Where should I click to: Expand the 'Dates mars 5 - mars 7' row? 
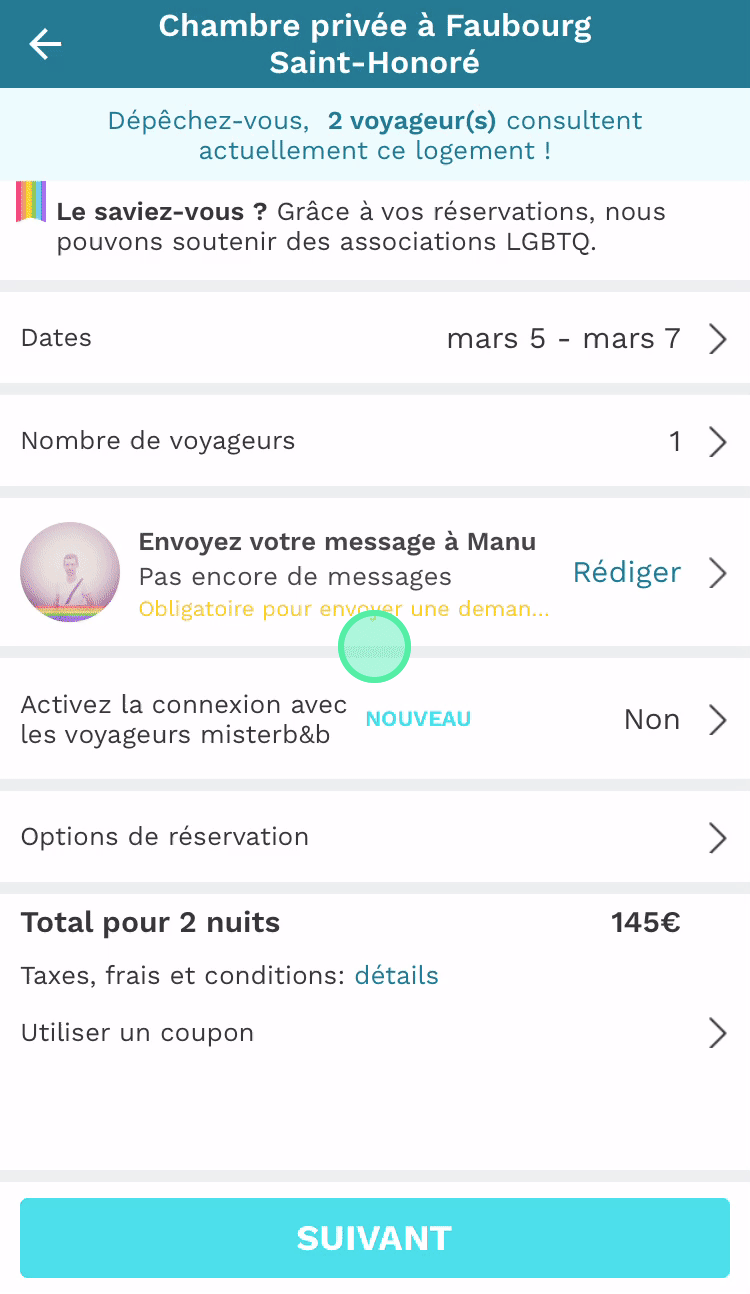[375, 338]
